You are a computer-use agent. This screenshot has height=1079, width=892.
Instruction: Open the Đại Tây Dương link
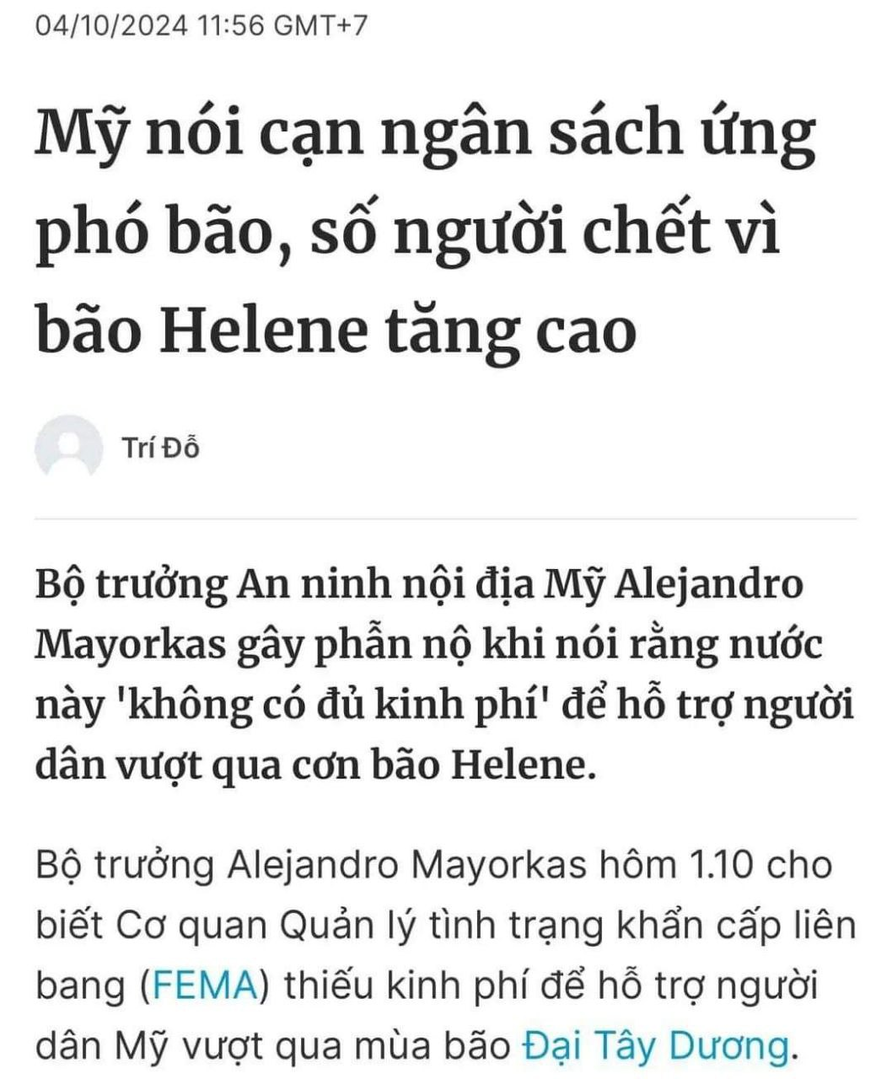[x=656, y=1047]
